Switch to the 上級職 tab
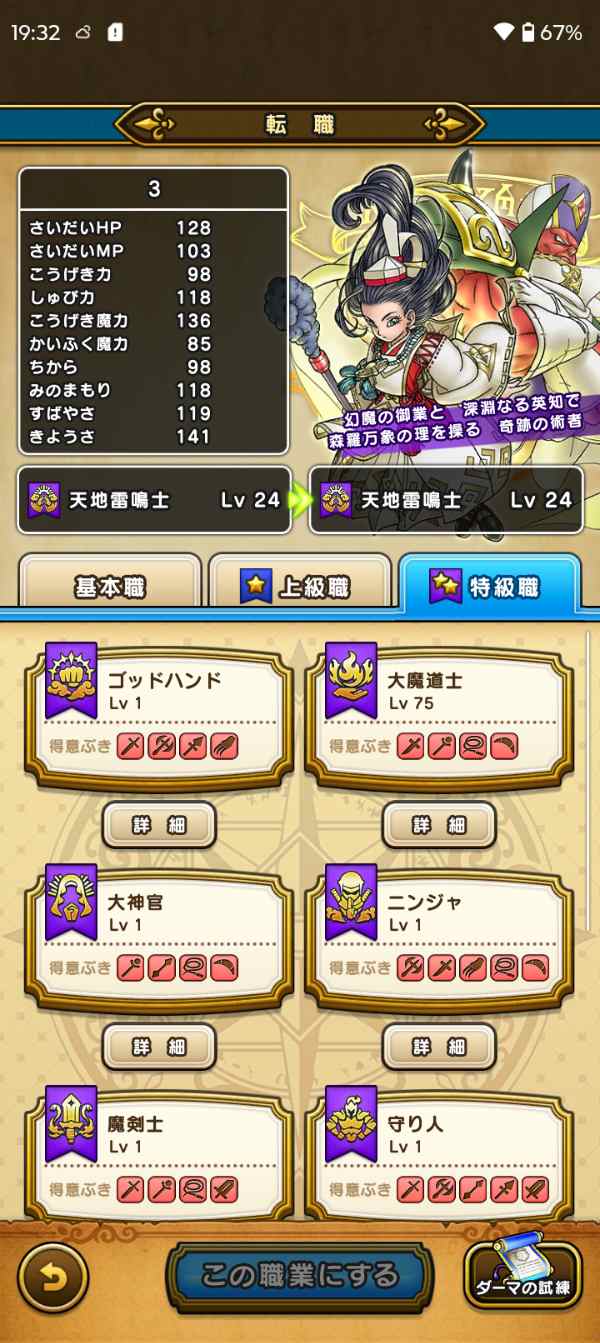 tap(299, 587)
